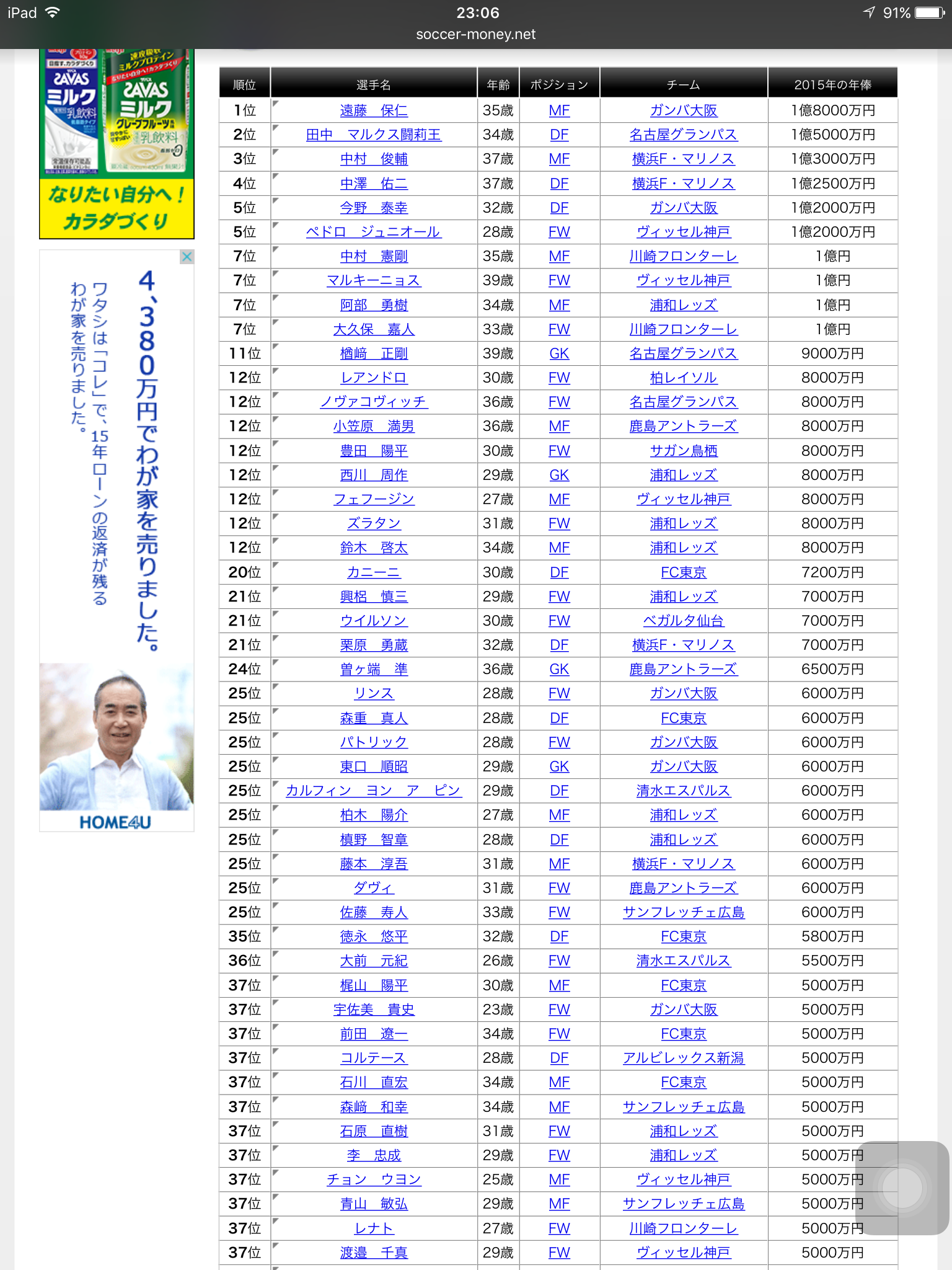This screenshot has height=1270, width=952.
Task: Open team link for 田中 マルクス闘莉王
Action: coord(683,135)
